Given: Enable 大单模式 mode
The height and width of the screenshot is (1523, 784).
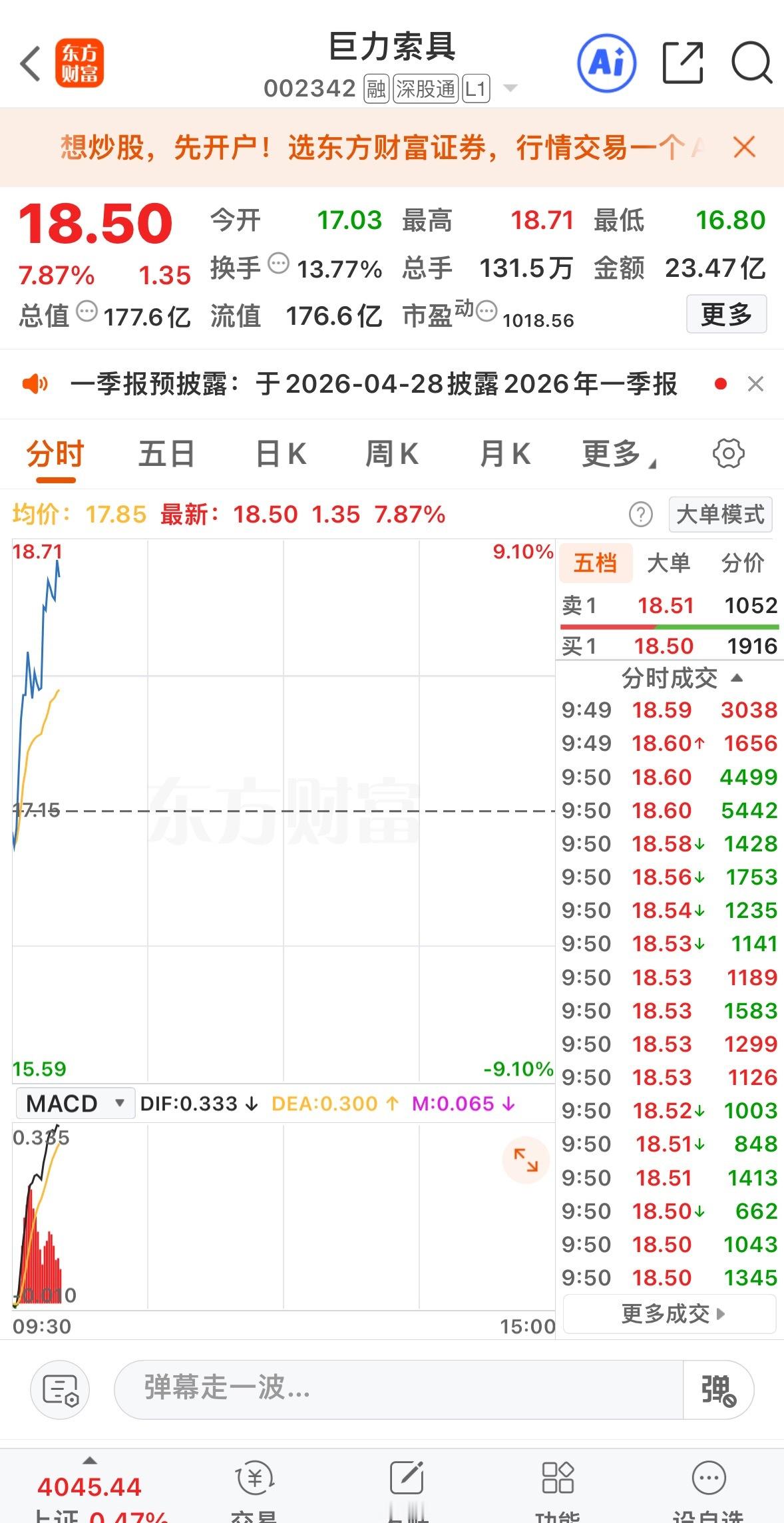Looking at the screenshot, I should click(720, 514).
